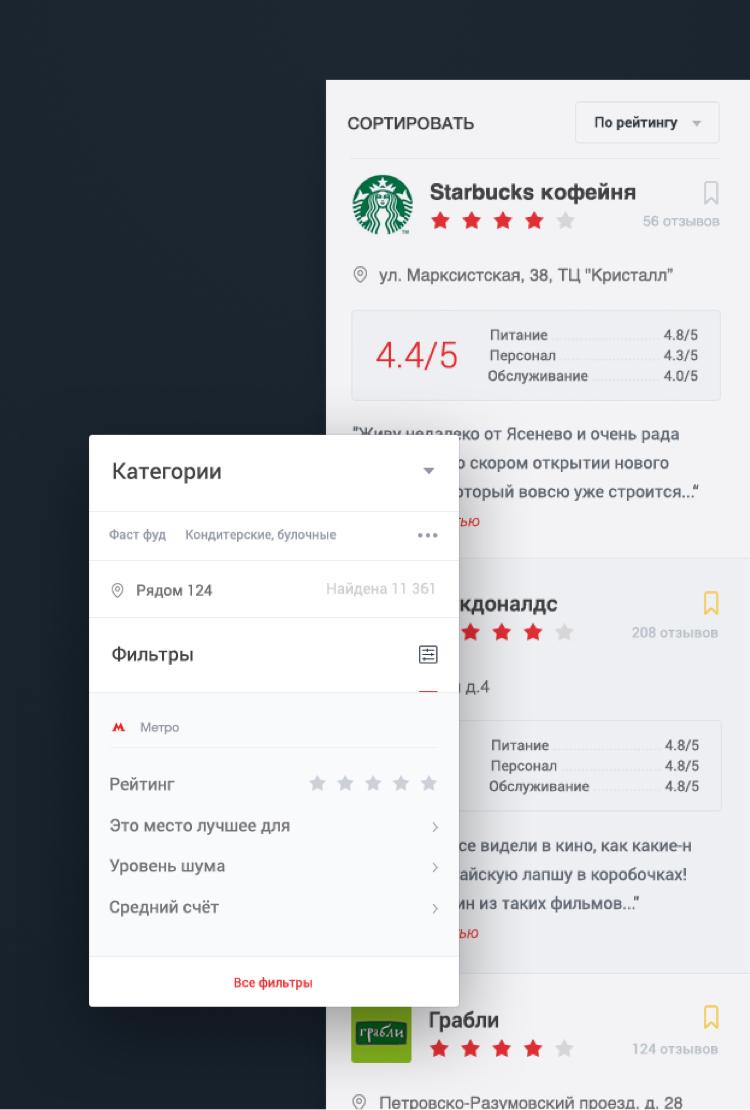Tap Все фильтры link
Viewport: 750px width, 1110px height.
pos(273,983)
